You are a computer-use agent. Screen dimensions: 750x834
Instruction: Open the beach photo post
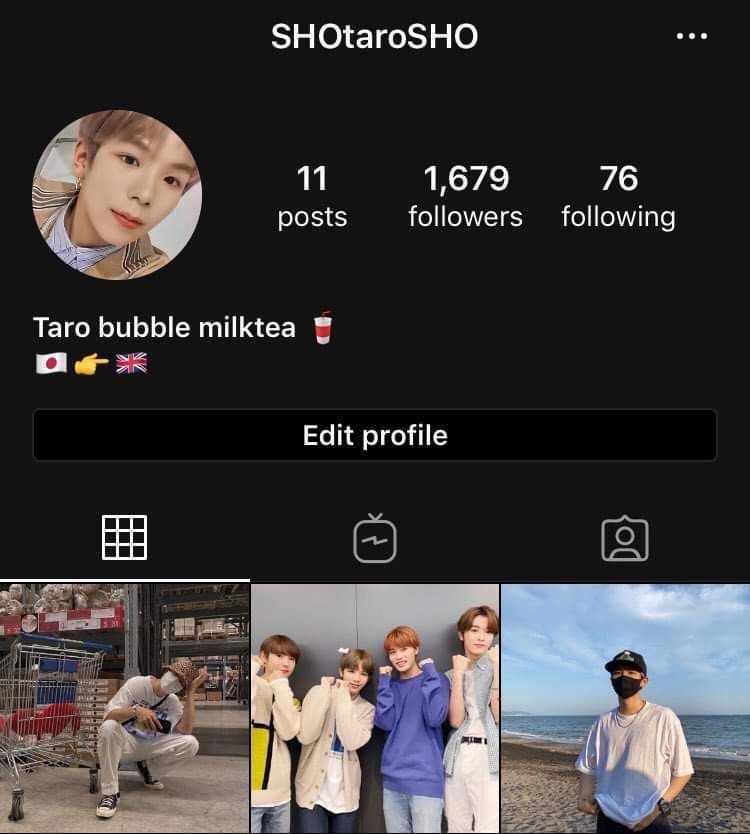point(626,709)
